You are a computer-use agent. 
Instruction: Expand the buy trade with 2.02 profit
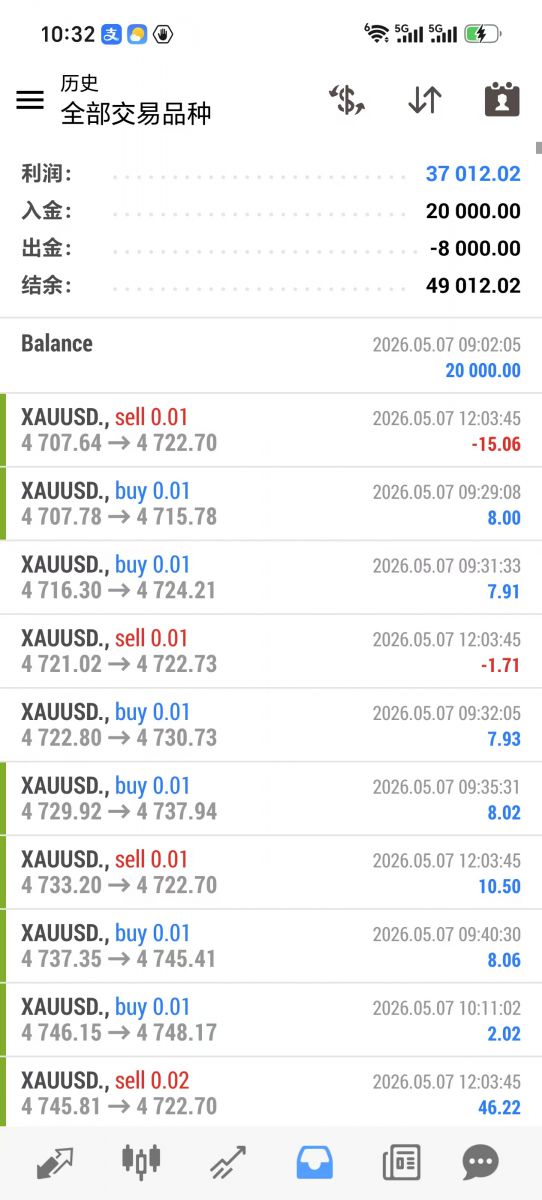[271, 1020]
